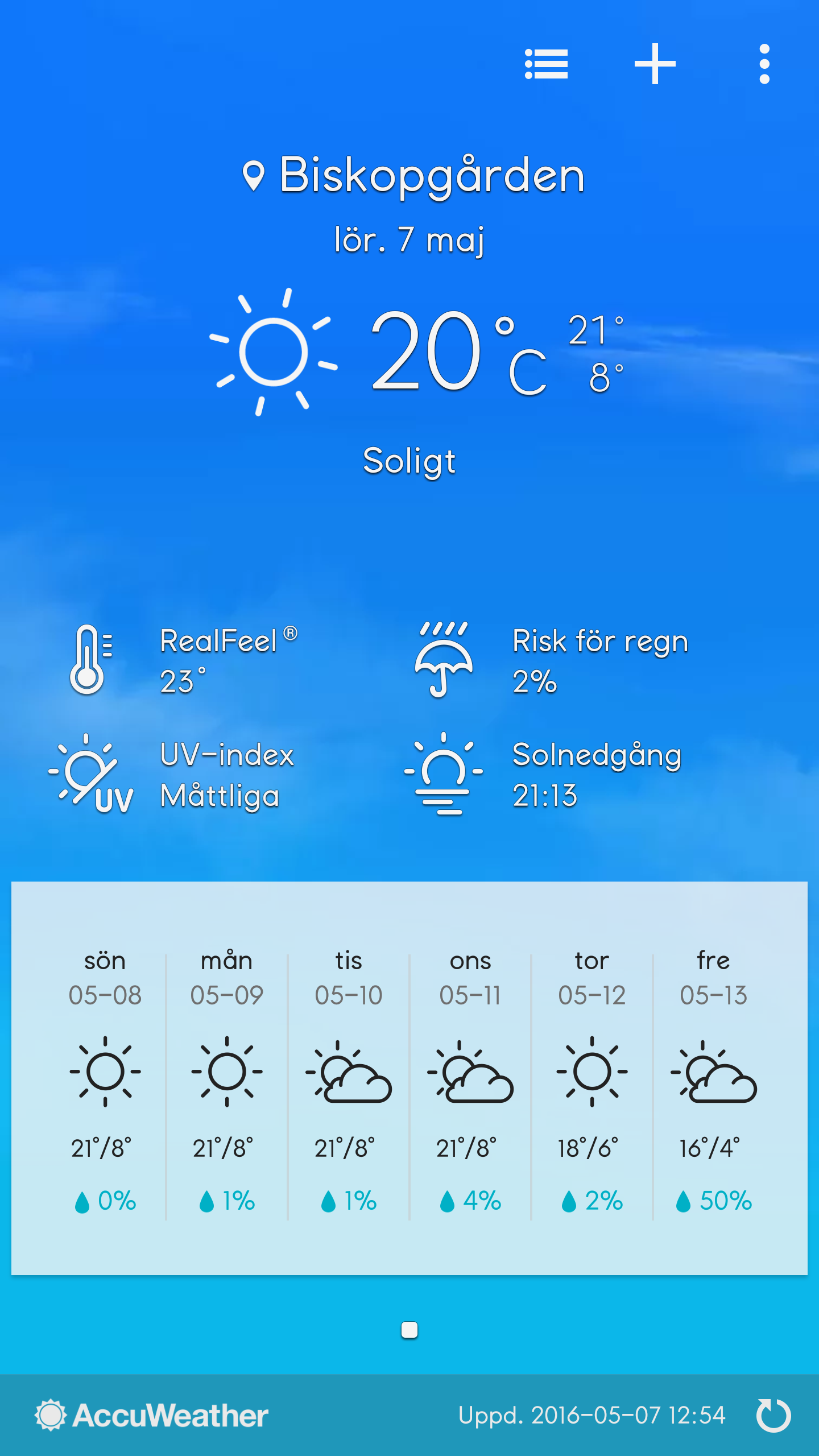This screenshot has width=819, height=1456.
Task: Open the AccuWeather link
Action: 152,1415
